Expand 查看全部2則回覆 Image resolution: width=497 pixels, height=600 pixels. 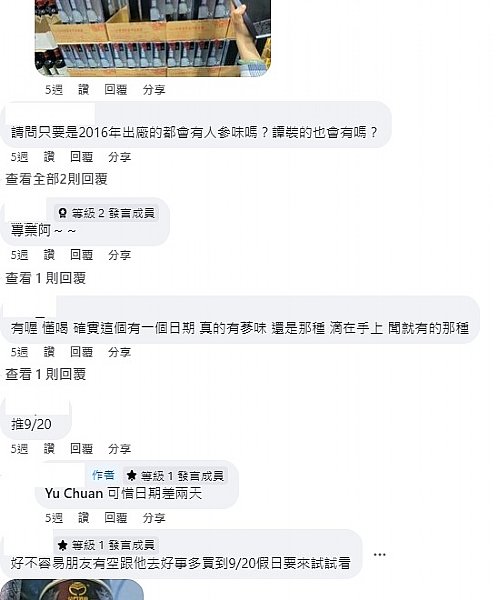[56, 179]
